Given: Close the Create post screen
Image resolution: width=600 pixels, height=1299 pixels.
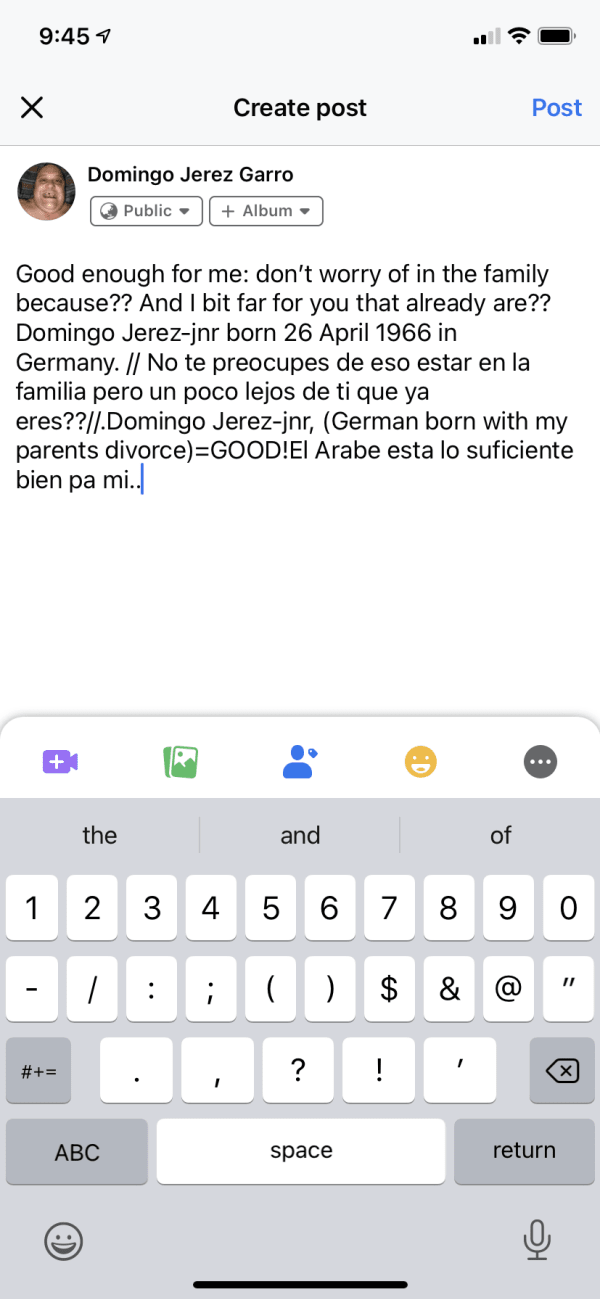Looking at the screenshot, I should tap(32, 108).
